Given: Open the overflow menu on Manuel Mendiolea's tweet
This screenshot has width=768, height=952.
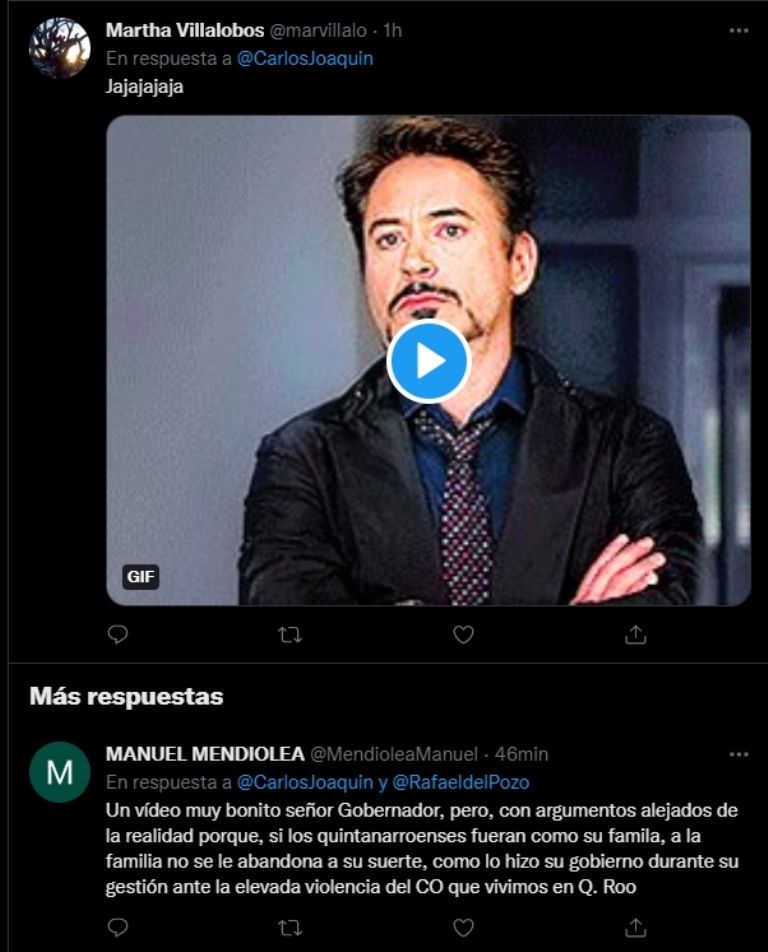Looking at the screenshot, I should click(x=738, y=754).
